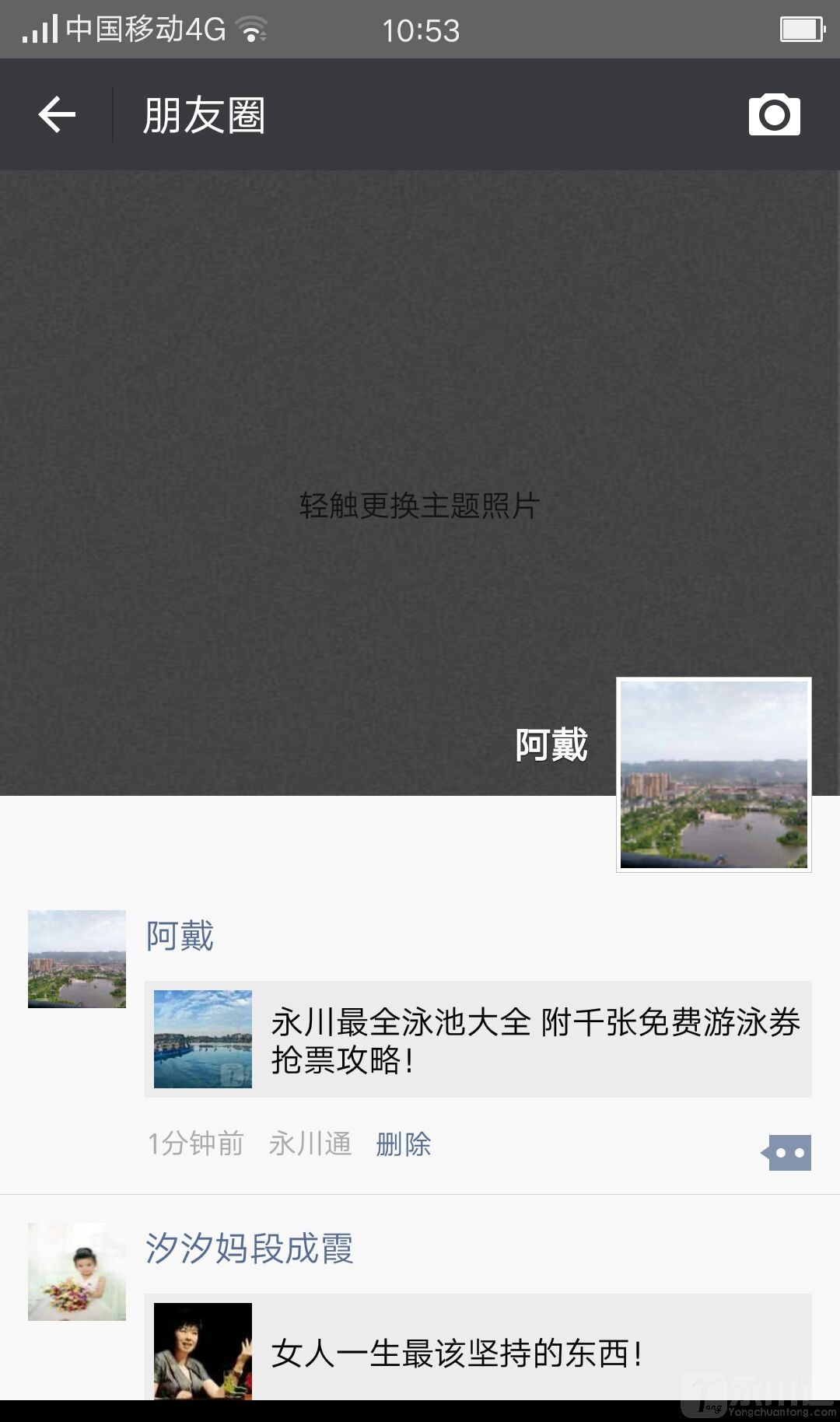Open 阿戴's avatar beside the post
This screenshot has width=840, height=1422.
click(x=77, y=959)
